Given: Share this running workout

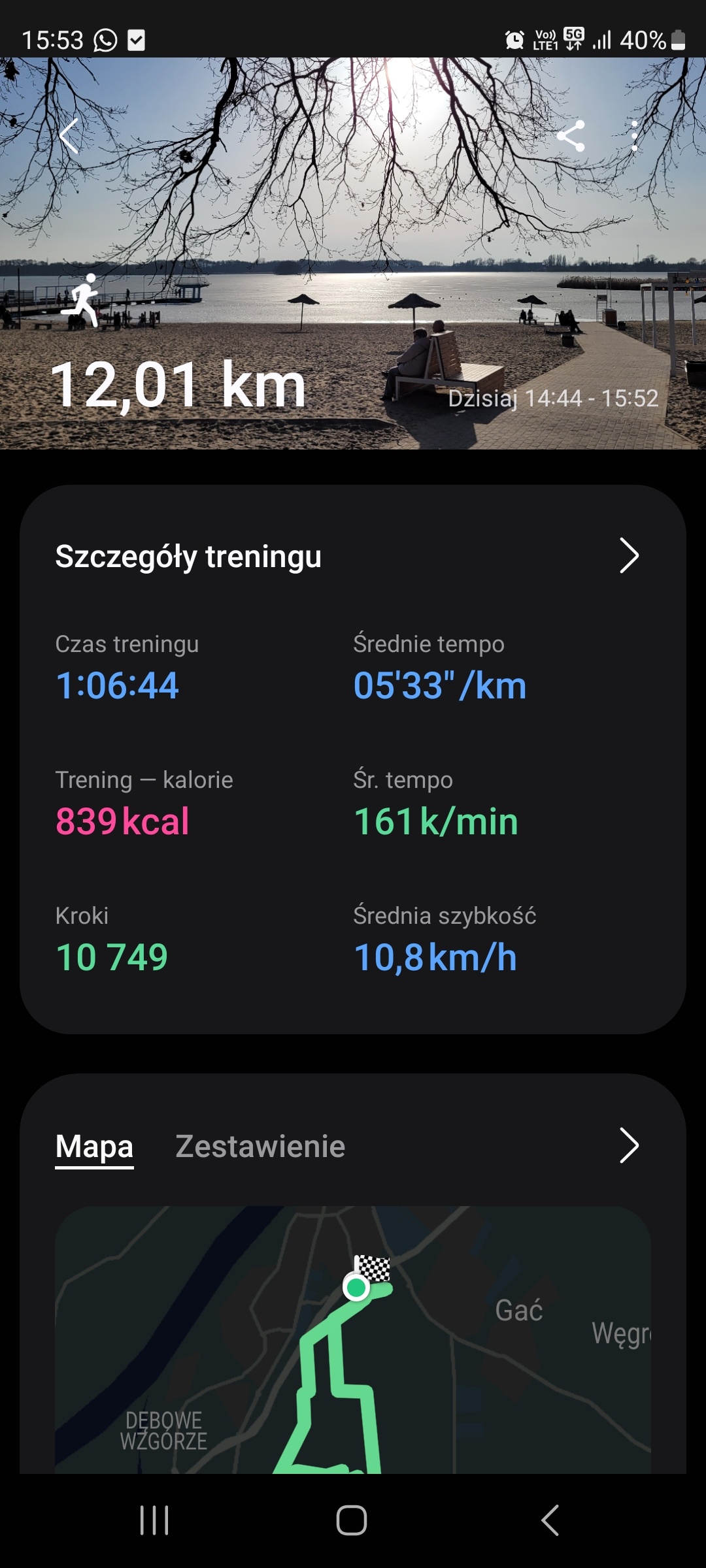Looking at the screenshot, I should pos(571,136).
